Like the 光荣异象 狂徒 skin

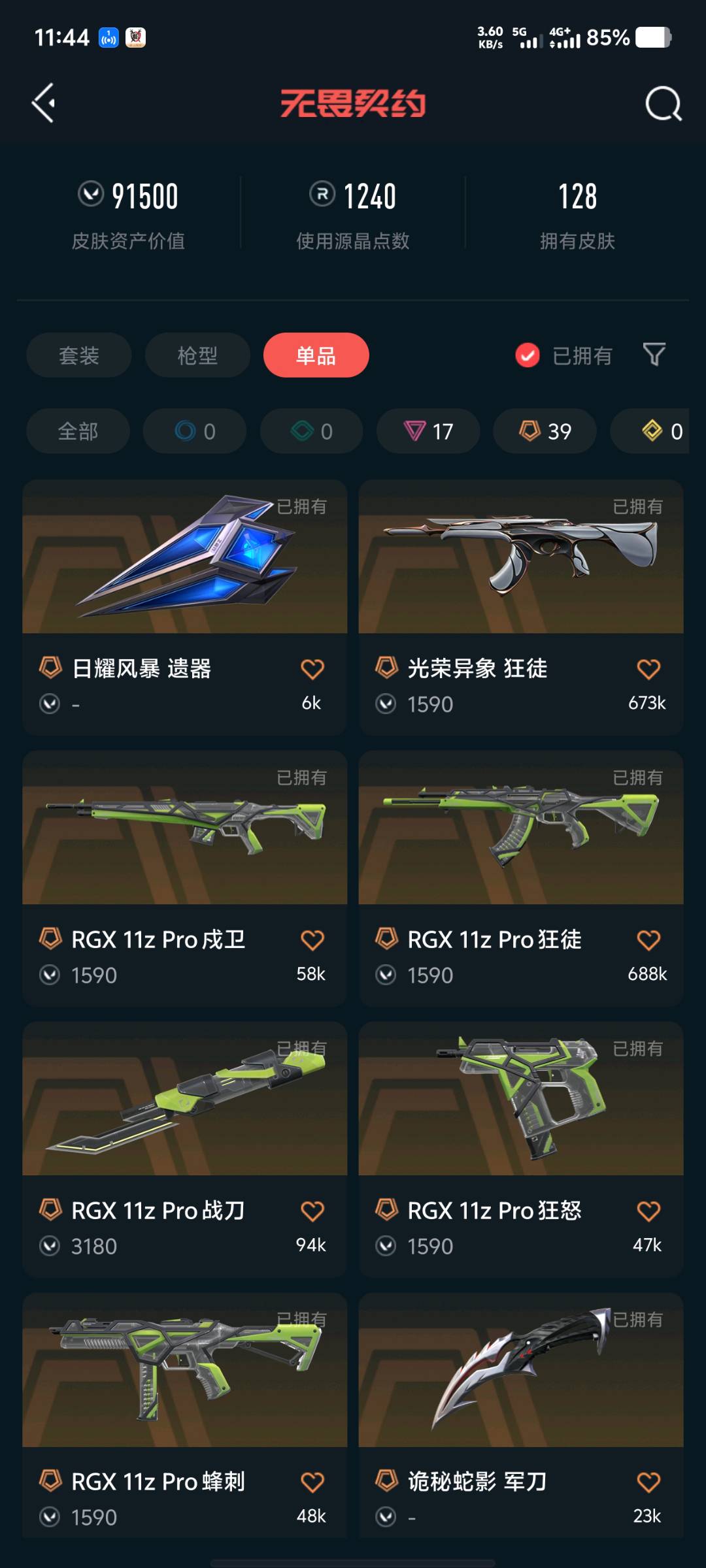tap(648, 669)
